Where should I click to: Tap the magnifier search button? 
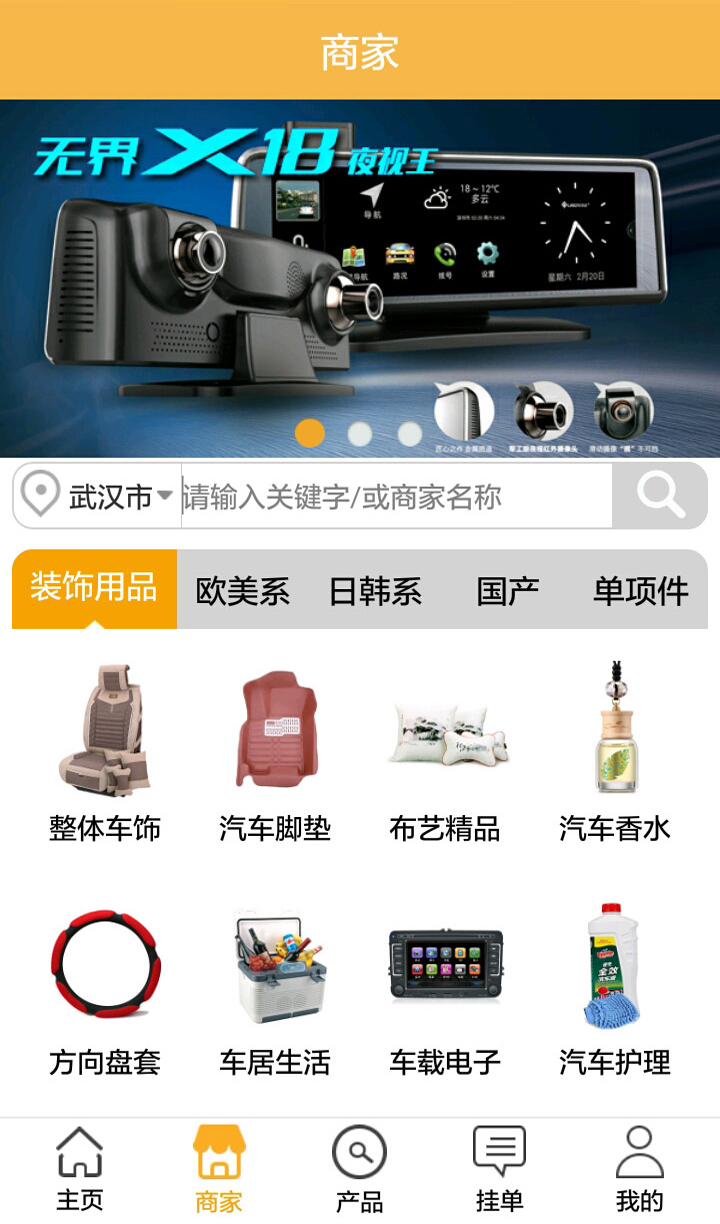pyautogui.click(x=660, y=496)
